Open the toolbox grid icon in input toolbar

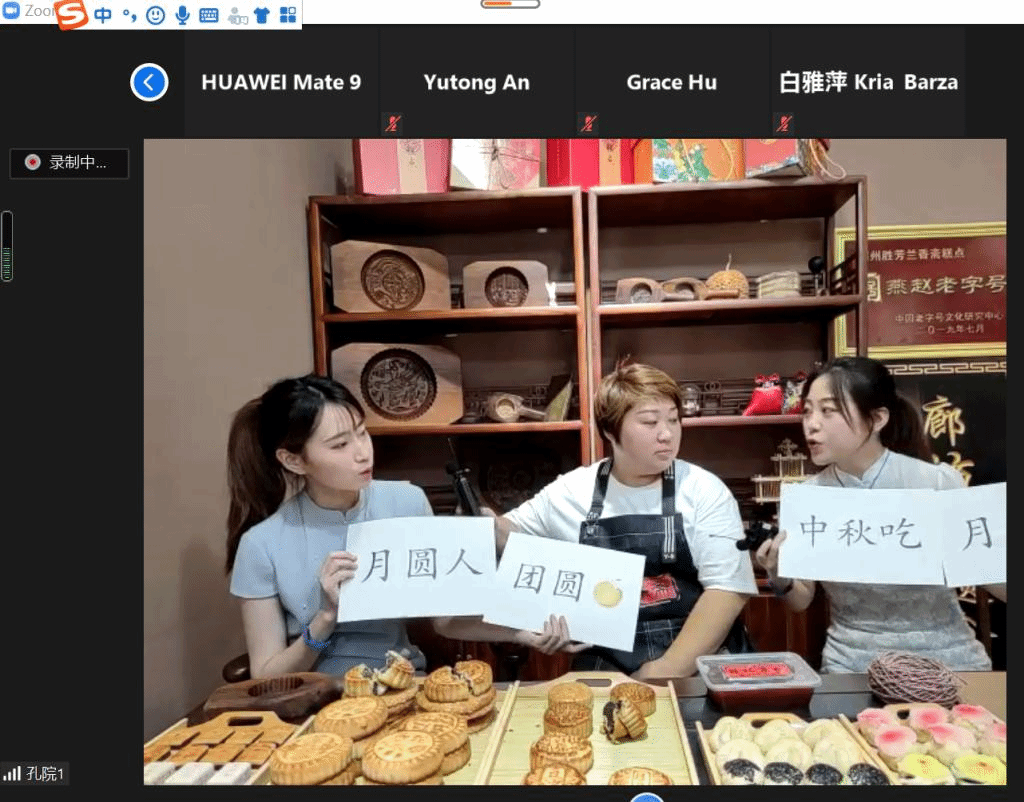tap(288, 15)
